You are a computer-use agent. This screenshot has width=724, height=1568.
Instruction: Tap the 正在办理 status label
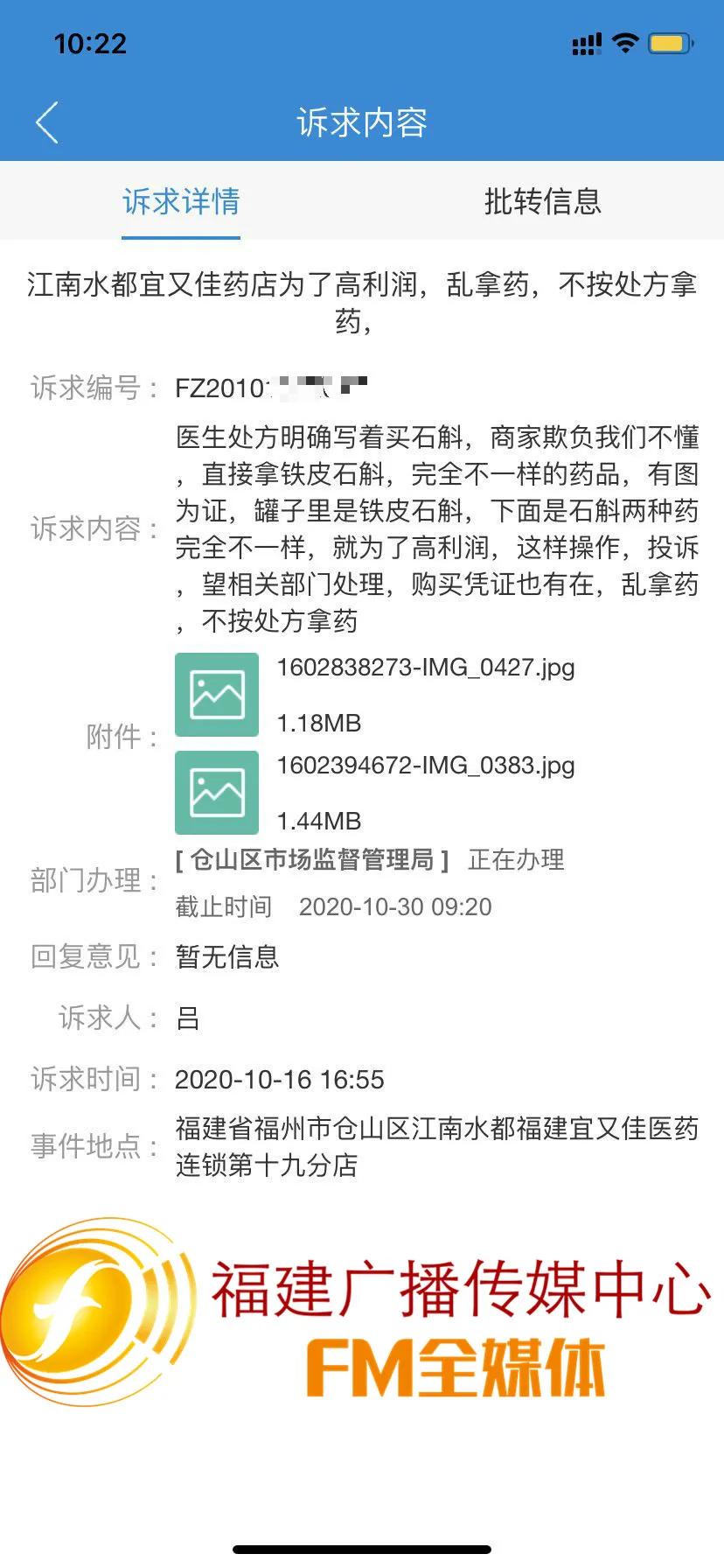coord(517,860)
